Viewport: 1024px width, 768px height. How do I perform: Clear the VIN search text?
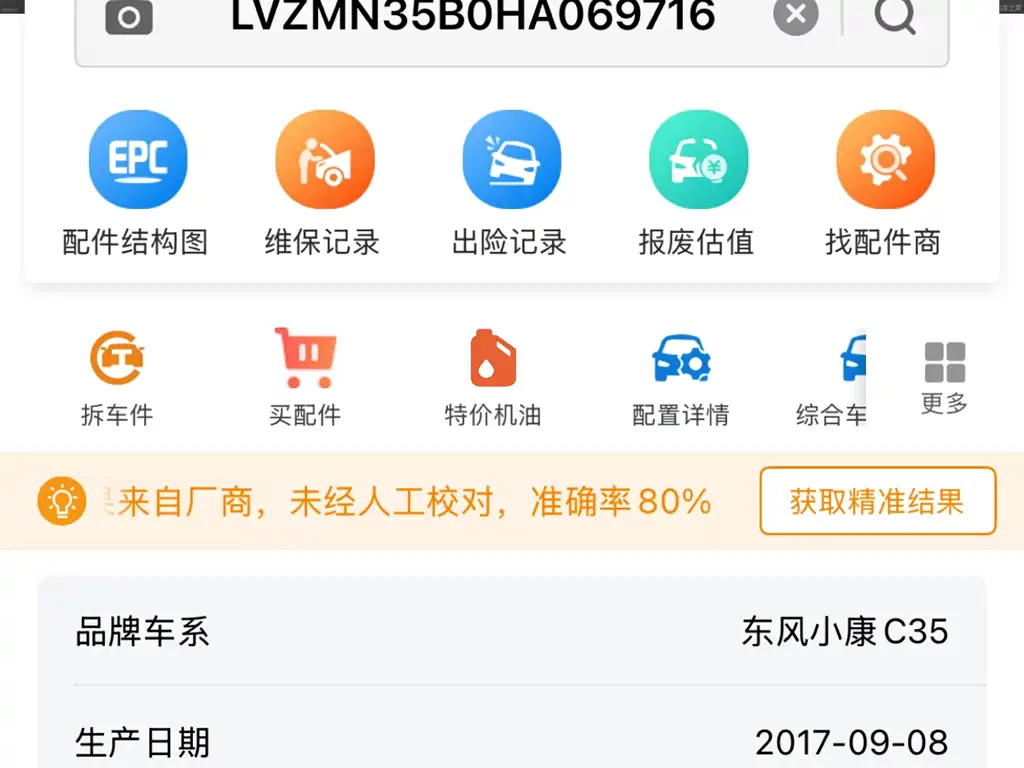[796, 16]
